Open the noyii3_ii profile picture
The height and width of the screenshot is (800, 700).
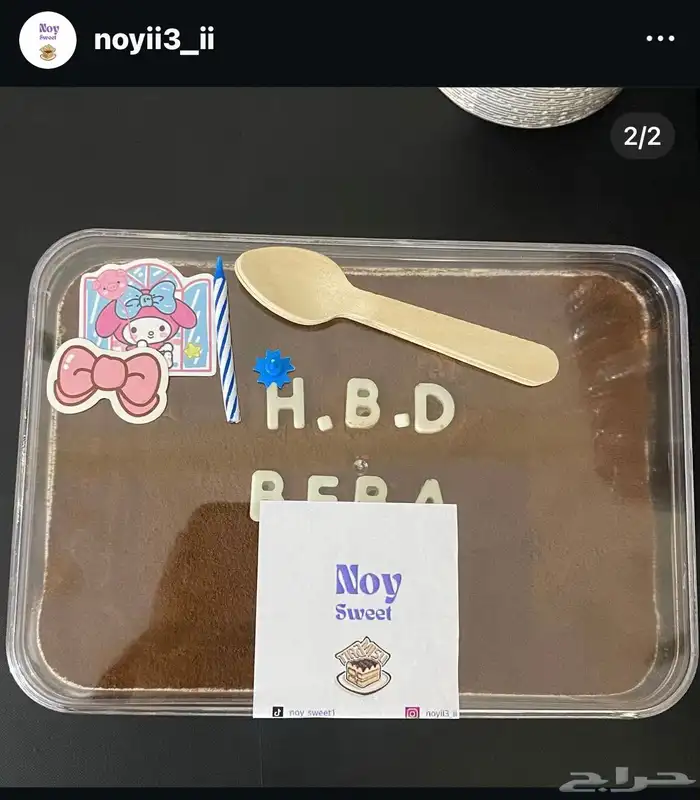coord(48,40)
